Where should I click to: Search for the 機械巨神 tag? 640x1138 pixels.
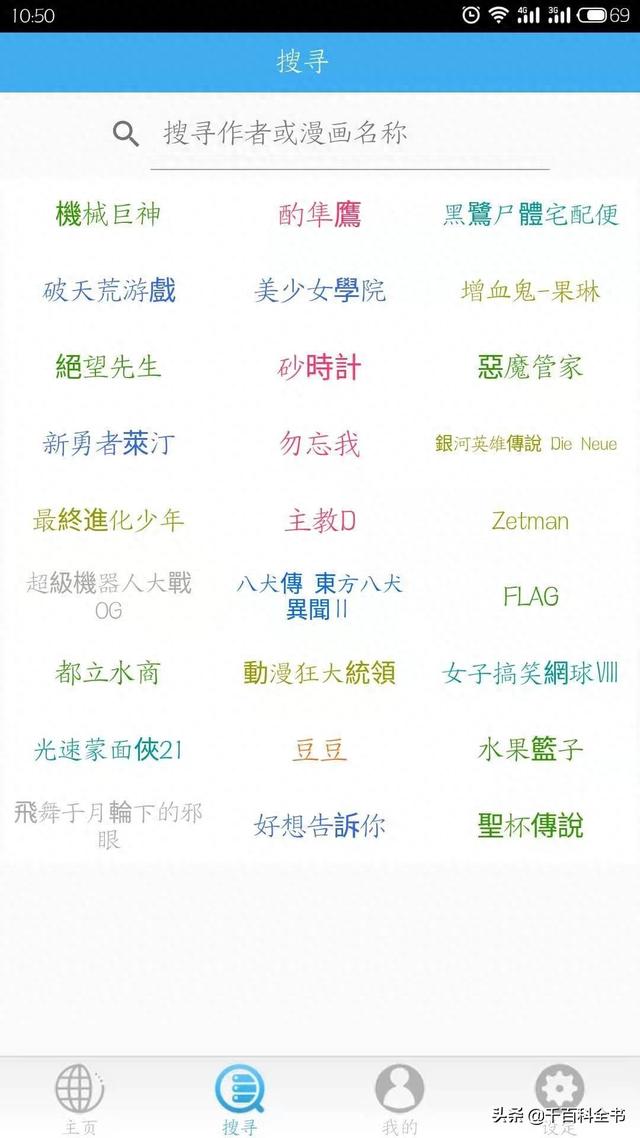[x=108, y=215]
